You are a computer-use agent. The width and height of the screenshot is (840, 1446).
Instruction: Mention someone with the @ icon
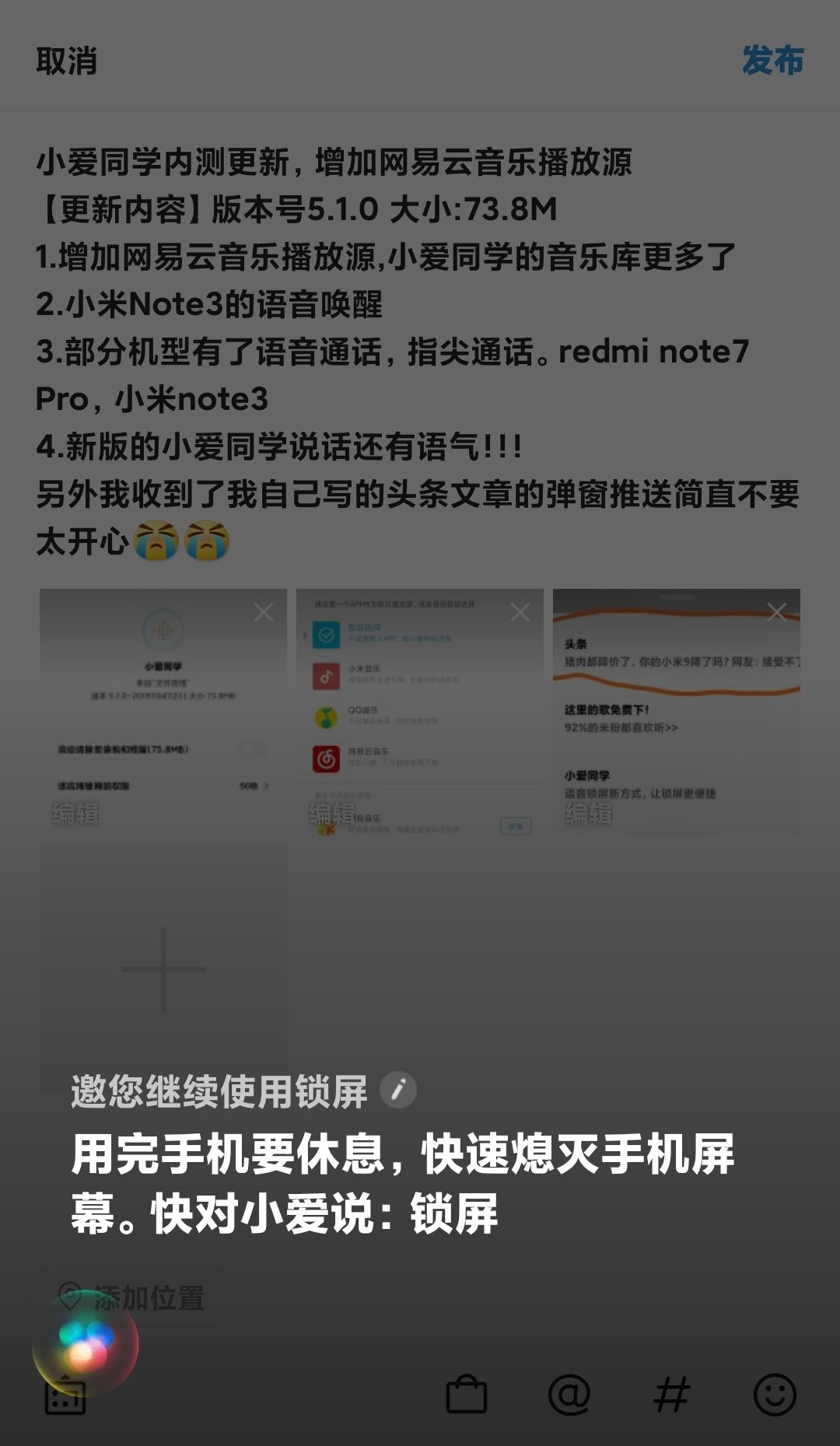click(x=569, y=1395)
